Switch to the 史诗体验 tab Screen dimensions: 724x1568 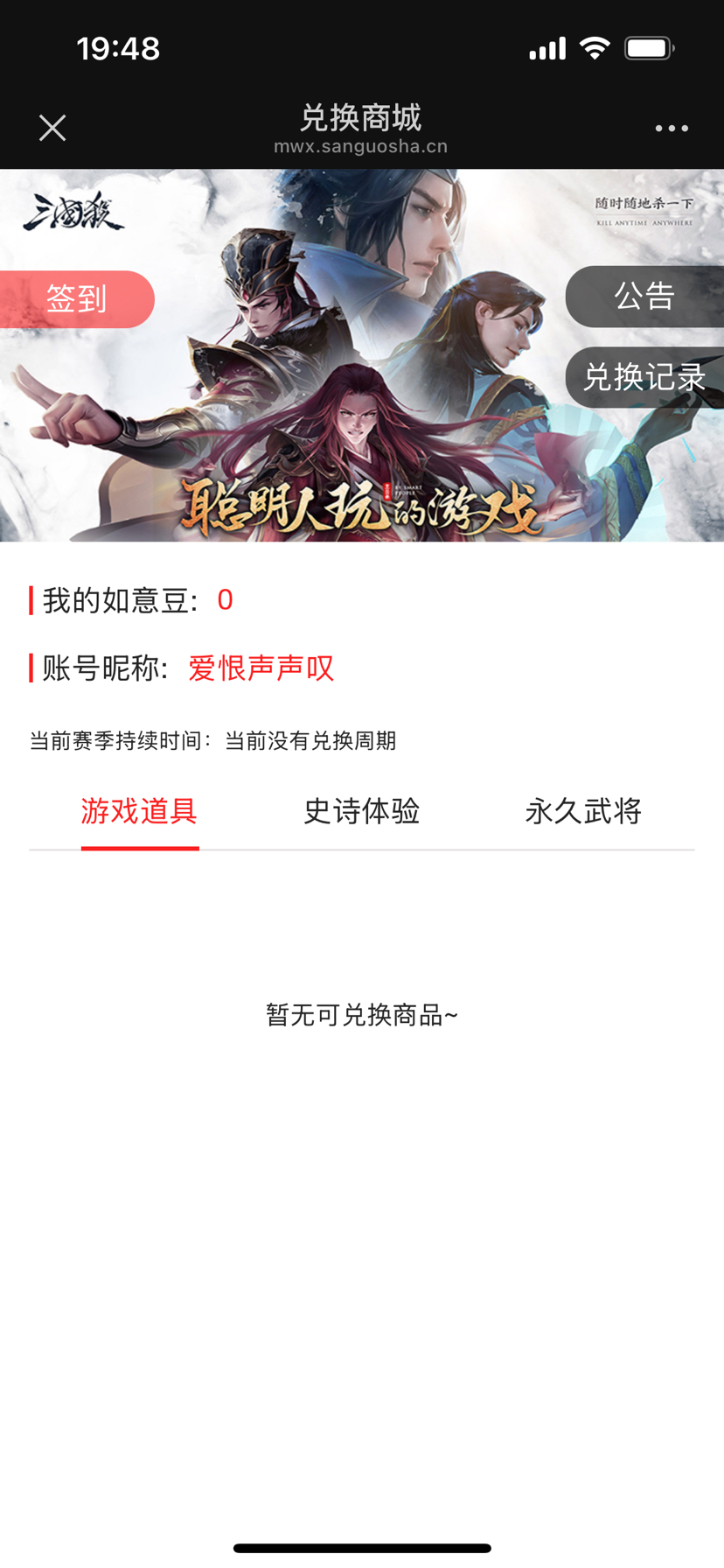point(361,811)
